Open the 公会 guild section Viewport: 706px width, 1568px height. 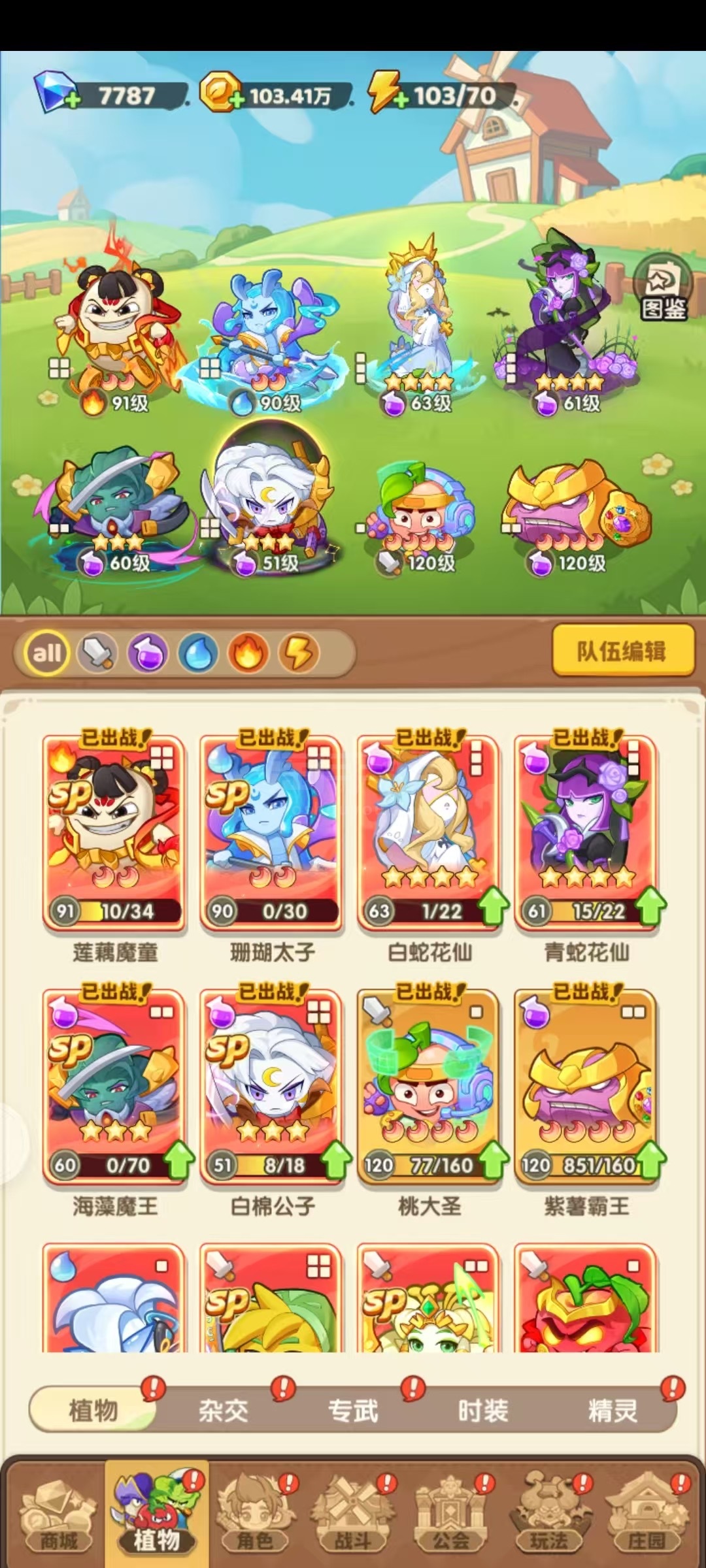[x=451, y=1514]
